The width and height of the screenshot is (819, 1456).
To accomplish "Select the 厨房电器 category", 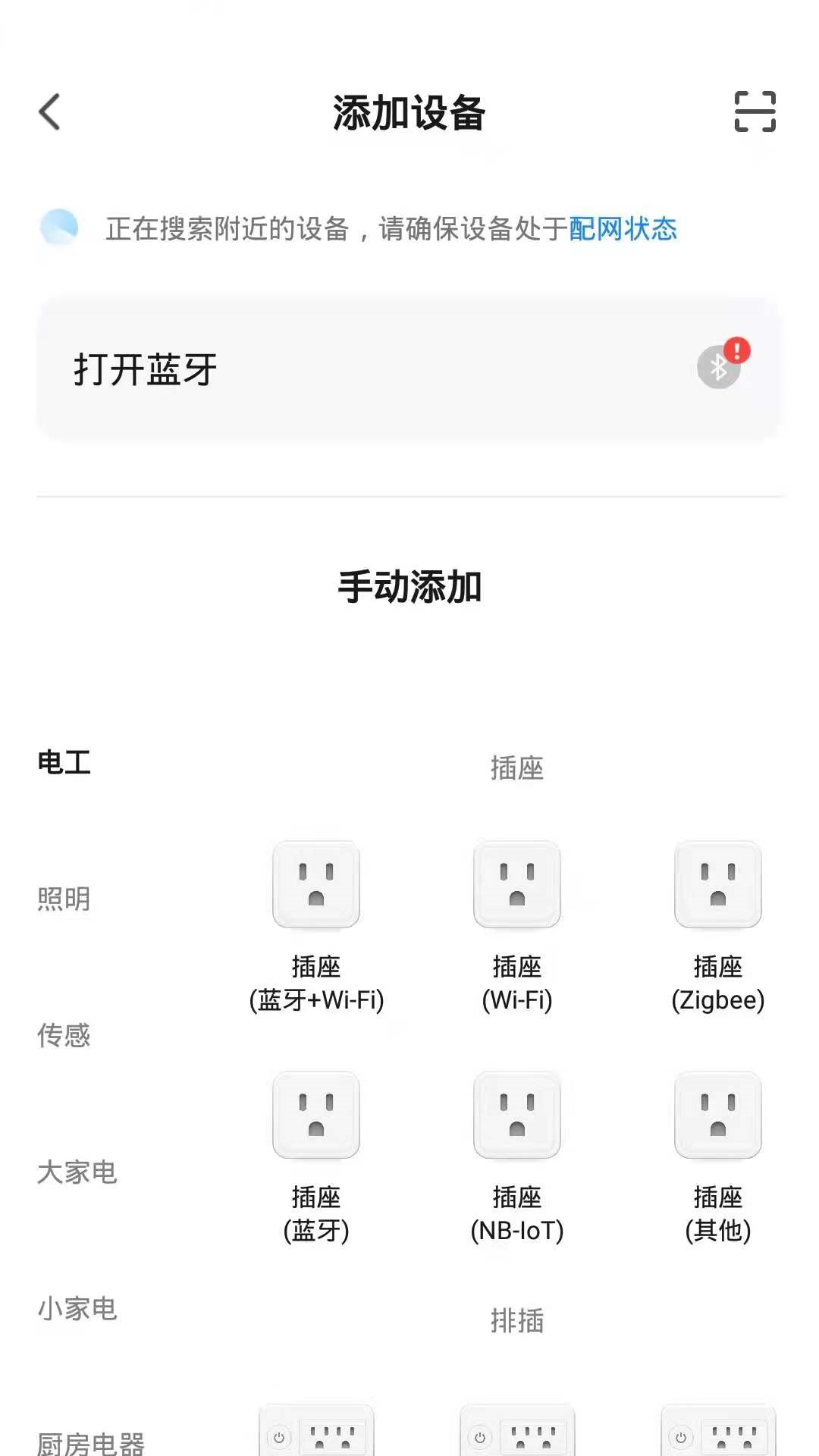I will [x=93, y=1441].
